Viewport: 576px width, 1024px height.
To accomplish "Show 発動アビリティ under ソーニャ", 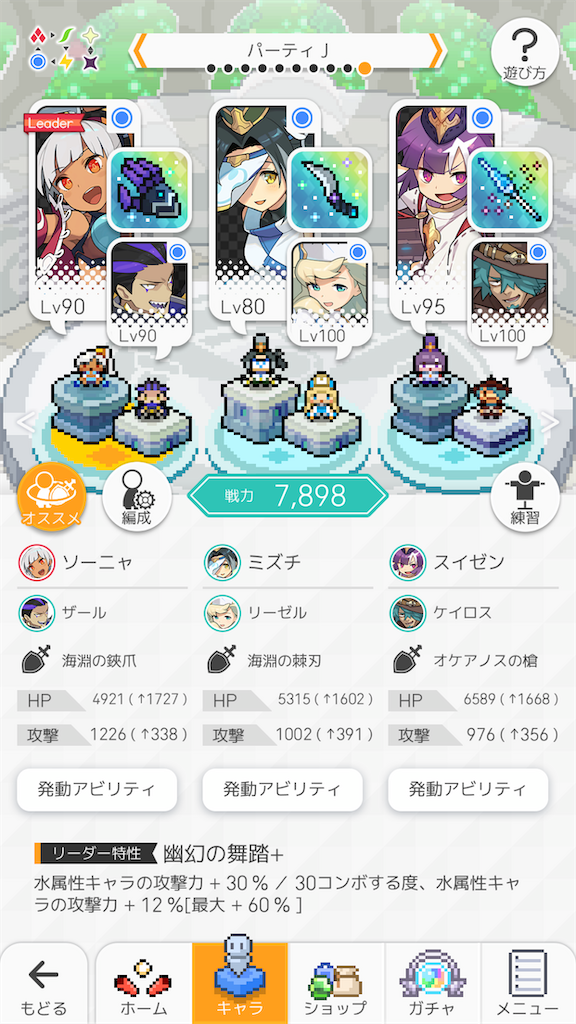I will coord(97,790).
